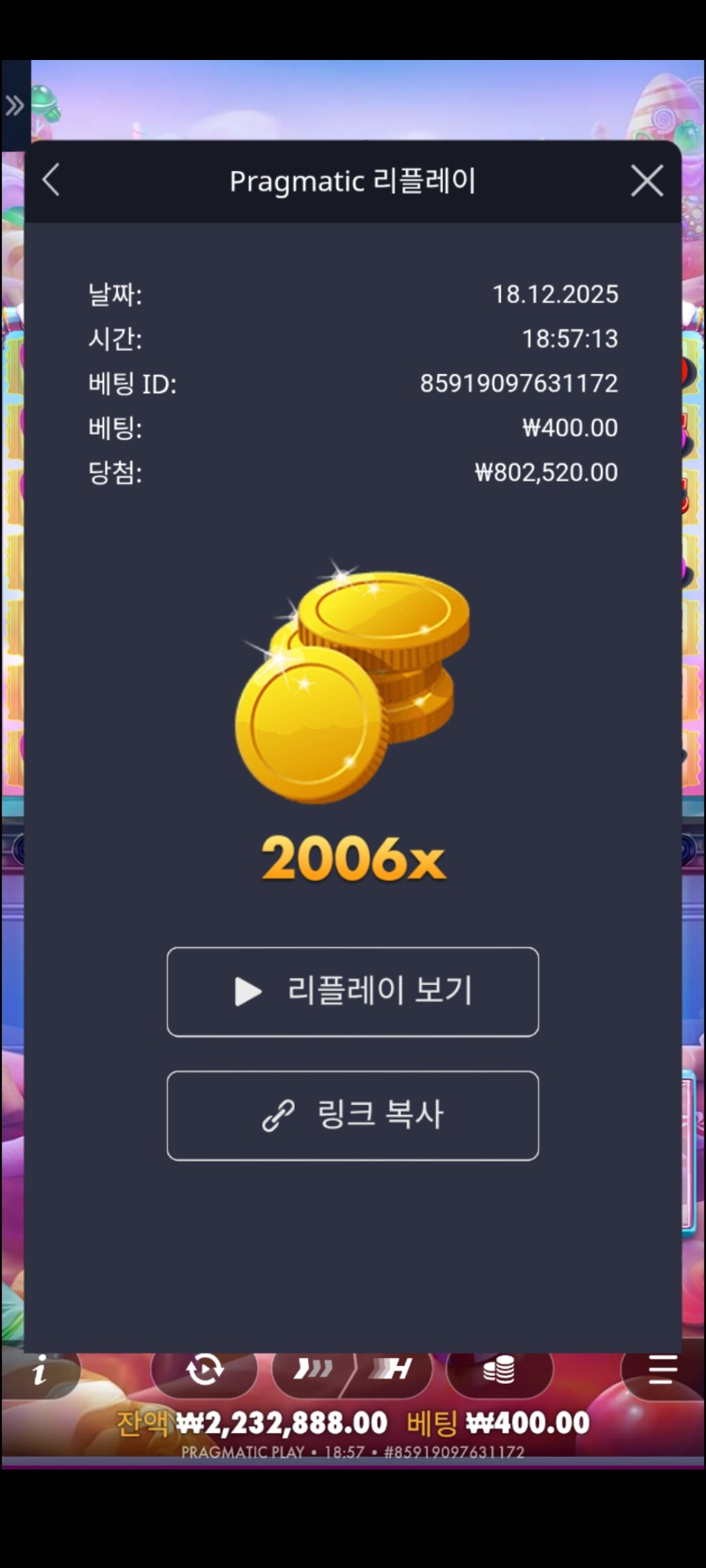706x1568 pixels.
Task: Go back from the Pragmatic replay panel
Action: [51, 181]
